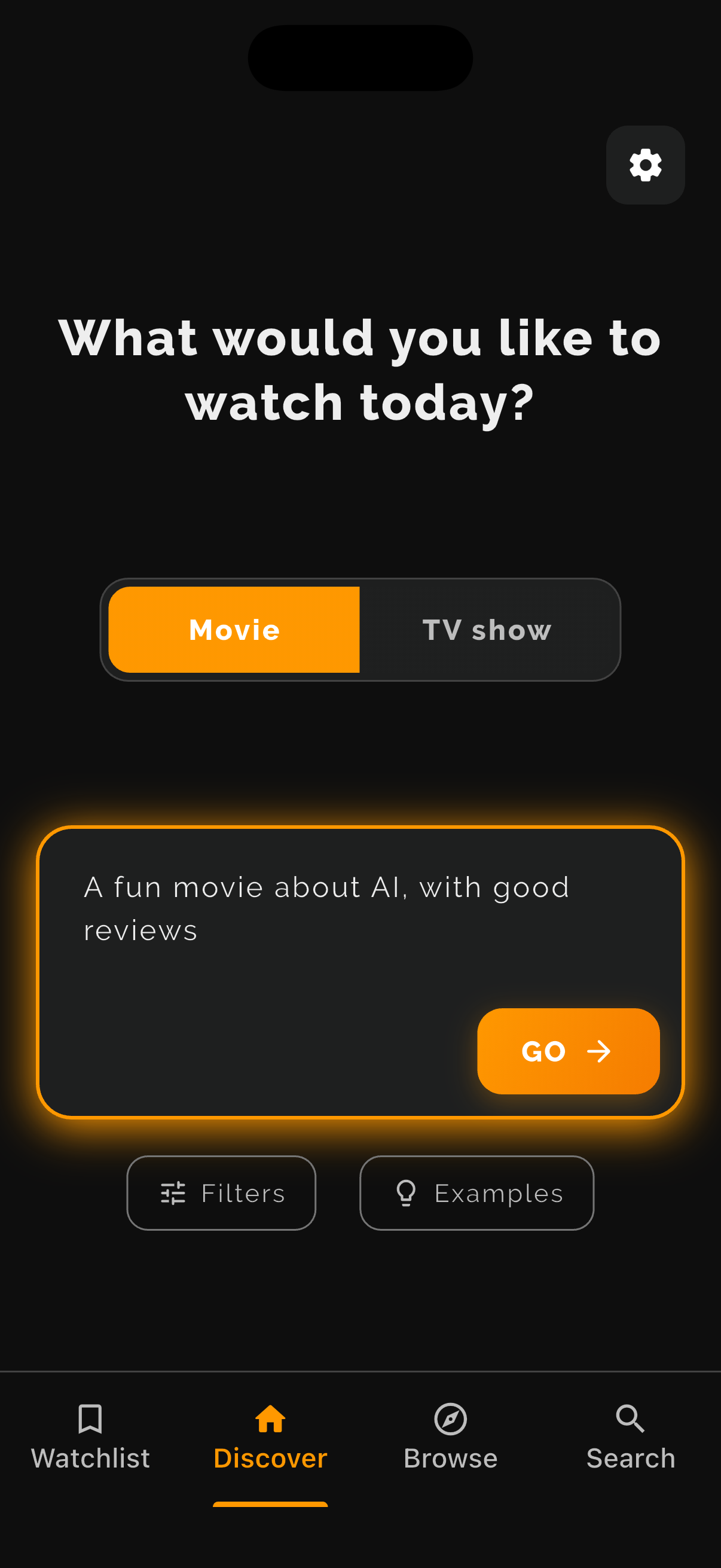Open the settings gear icon
Viewport: 721px width, 1568px height.
(x=645, y=166)
